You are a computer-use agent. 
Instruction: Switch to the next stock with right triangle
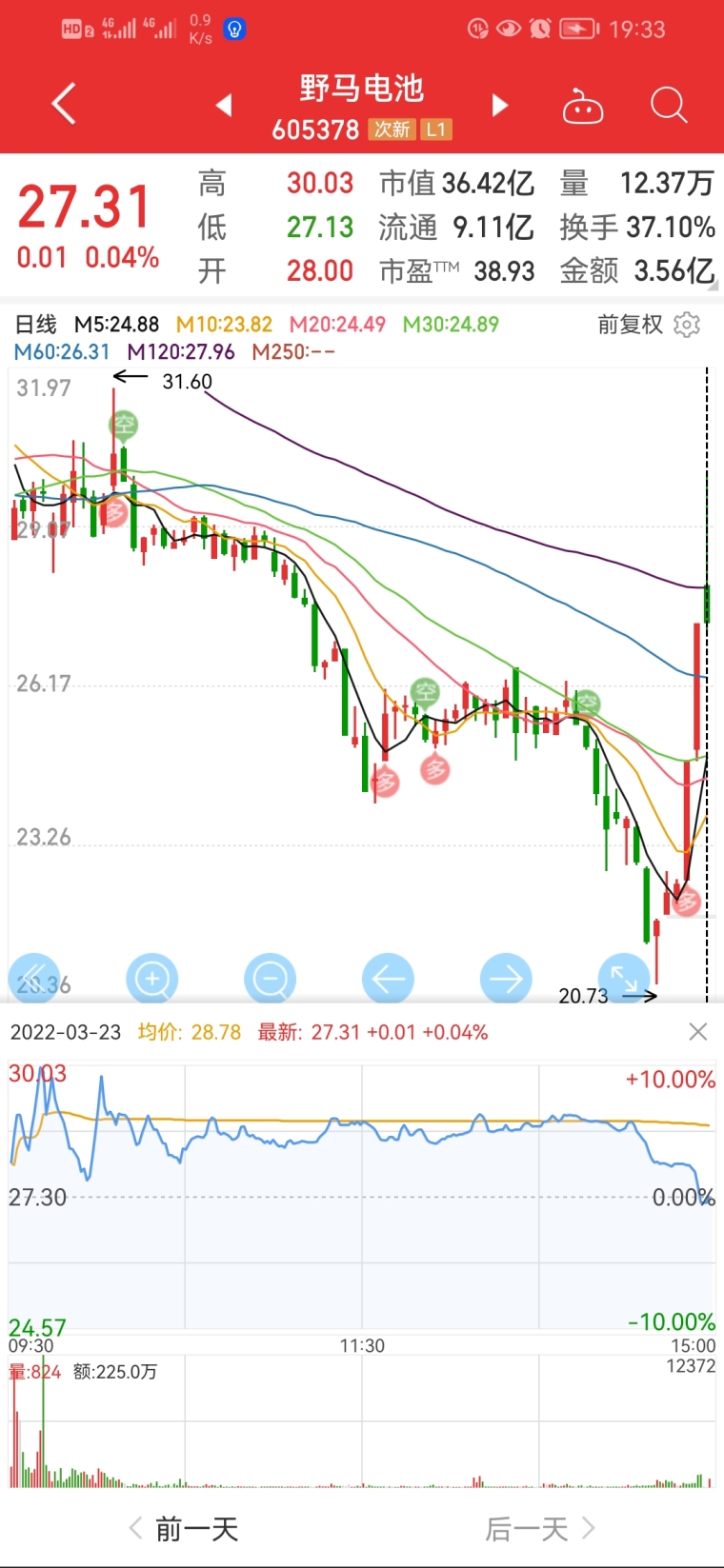499,105
